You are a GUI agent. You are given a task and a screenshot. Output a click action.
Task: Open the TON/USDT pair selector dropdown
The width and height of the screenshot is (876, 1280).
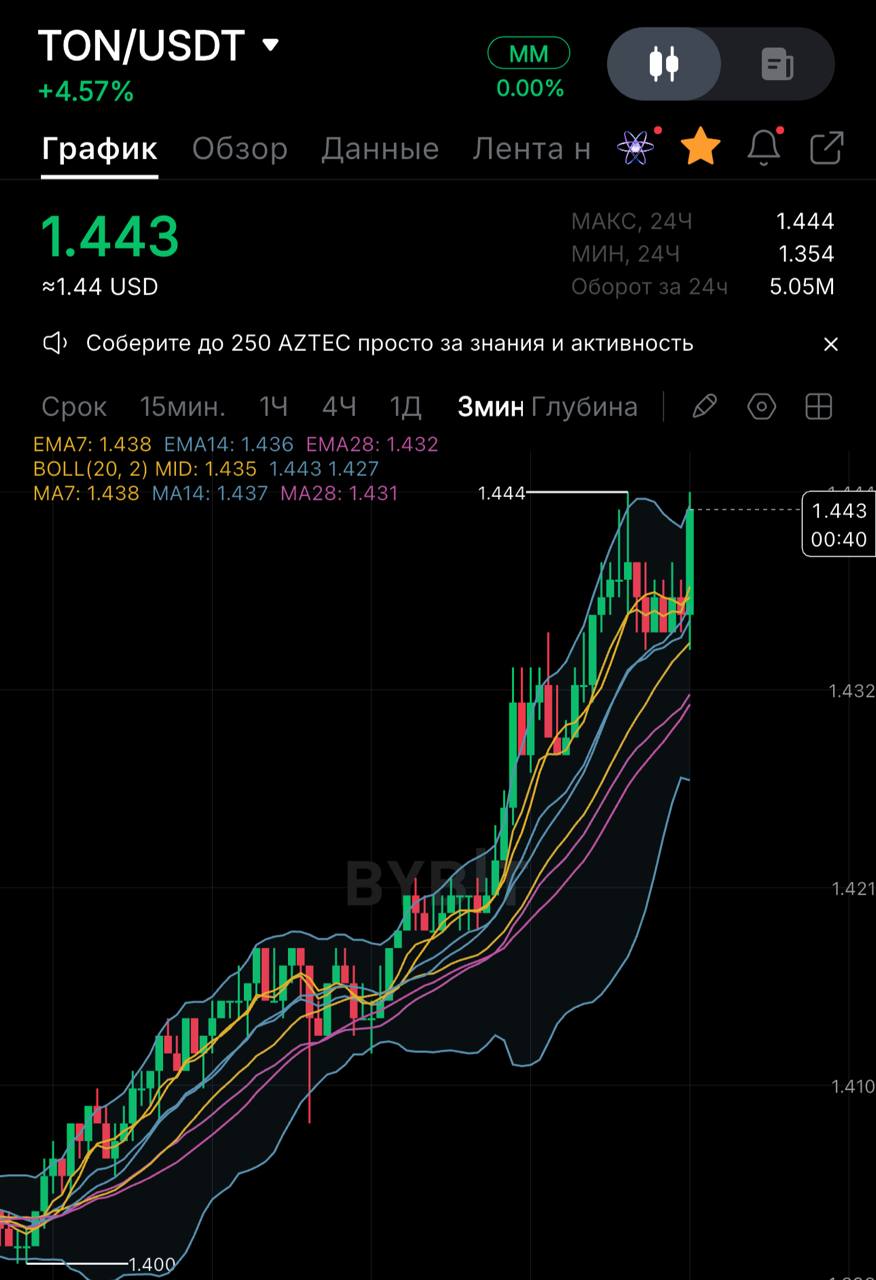tap(270, 45)
